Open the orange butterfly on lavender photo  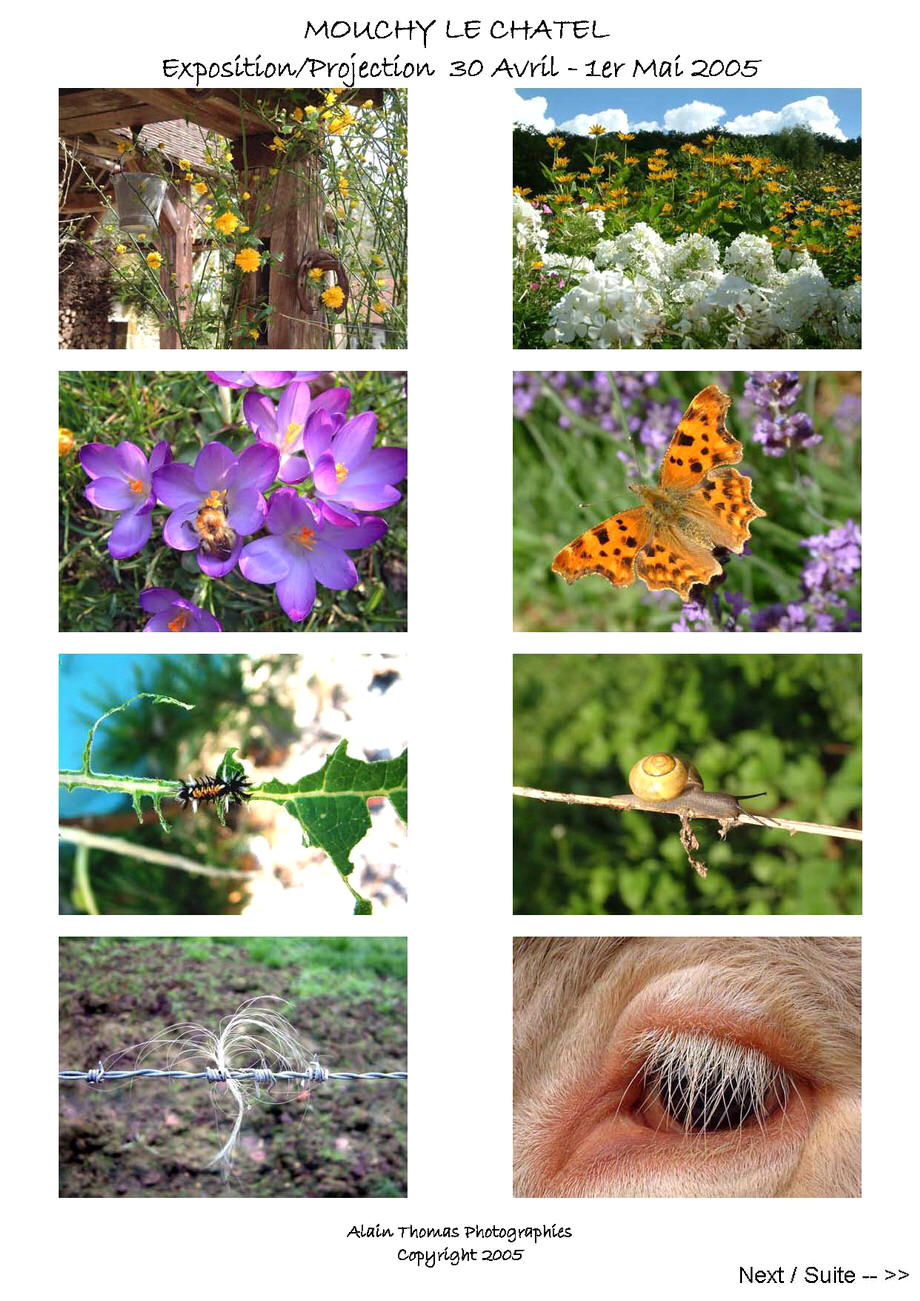point(686,501)
